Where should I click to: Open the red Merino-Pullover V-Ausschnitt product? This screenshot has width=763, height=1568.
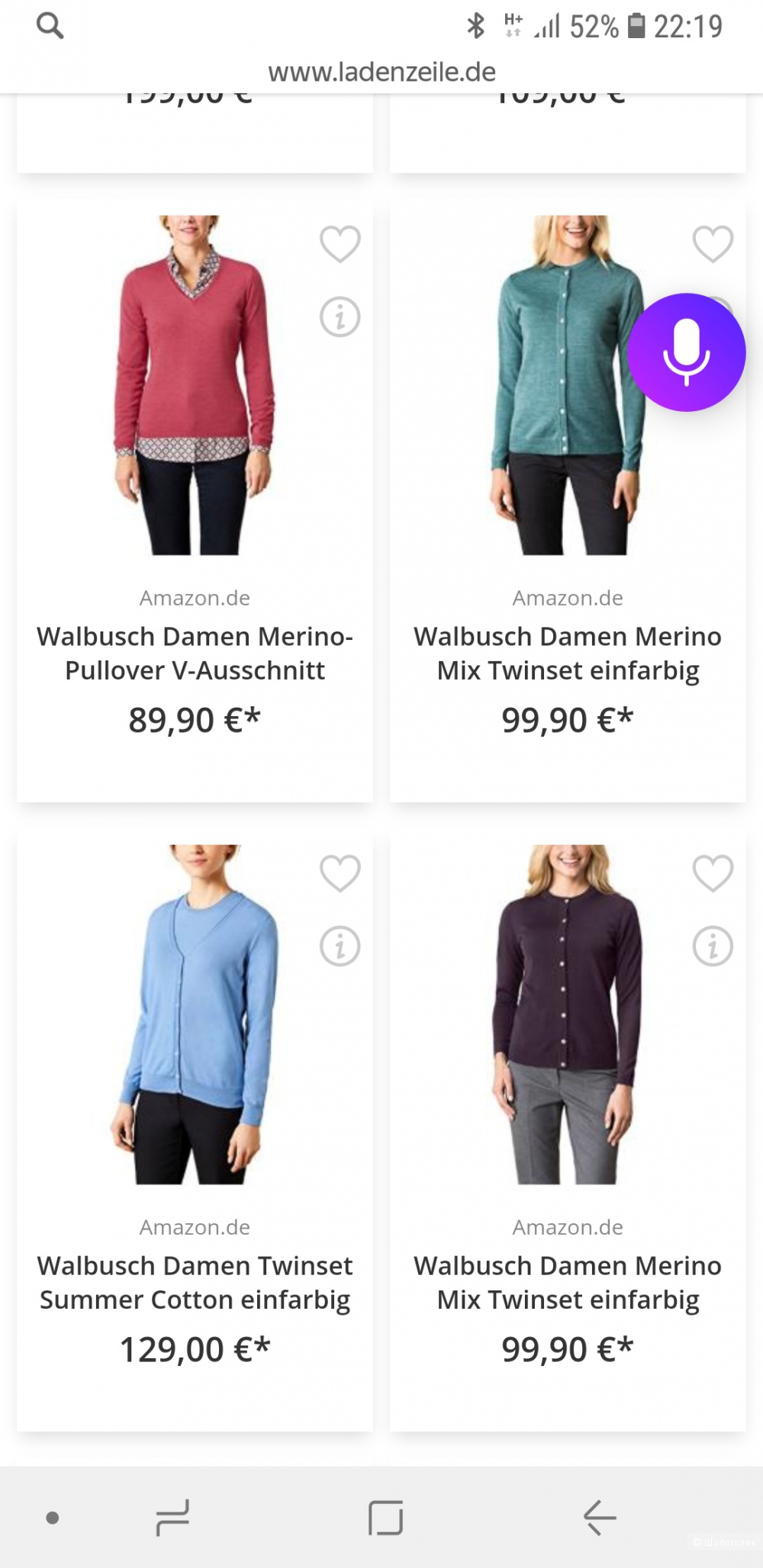click(195, 385)
